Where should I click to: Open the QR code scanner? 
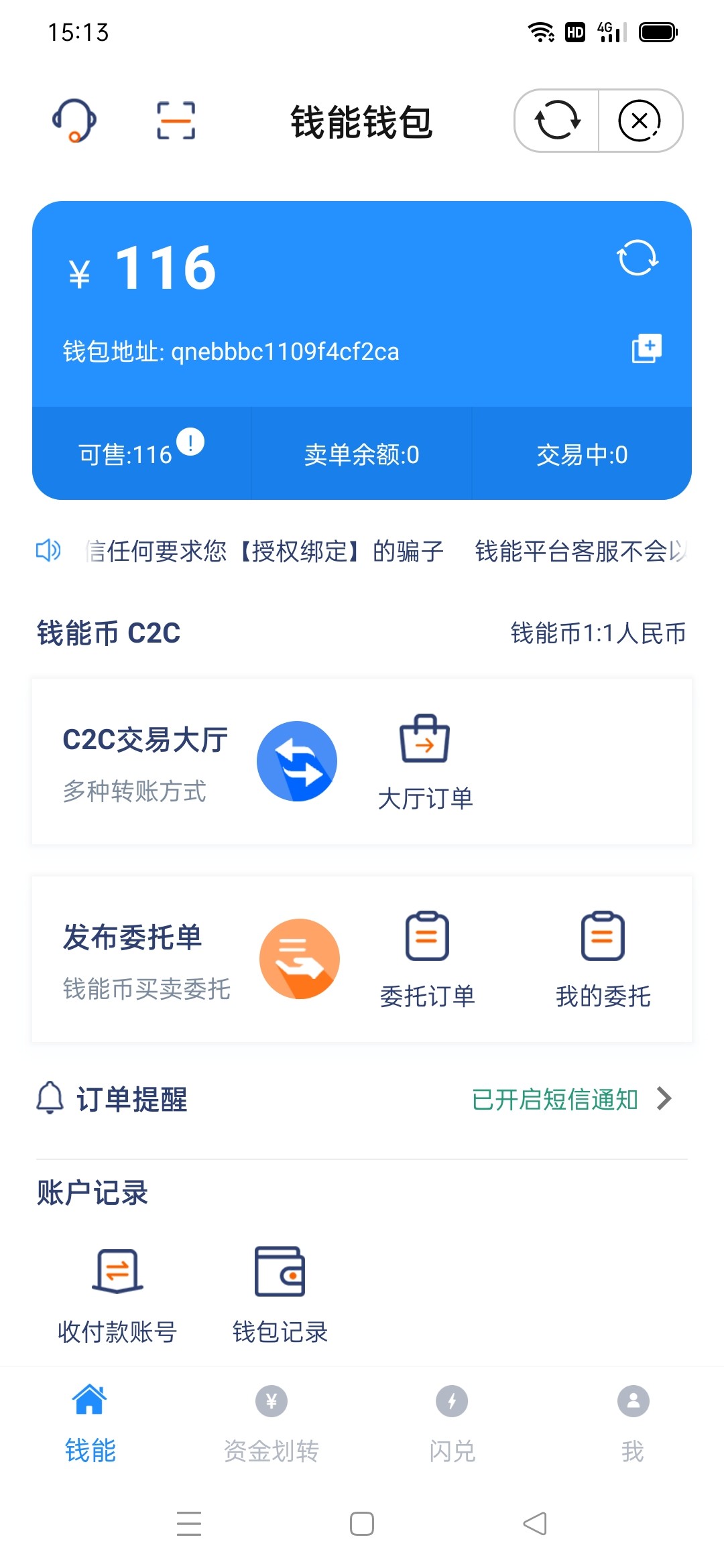coord(176,121)
